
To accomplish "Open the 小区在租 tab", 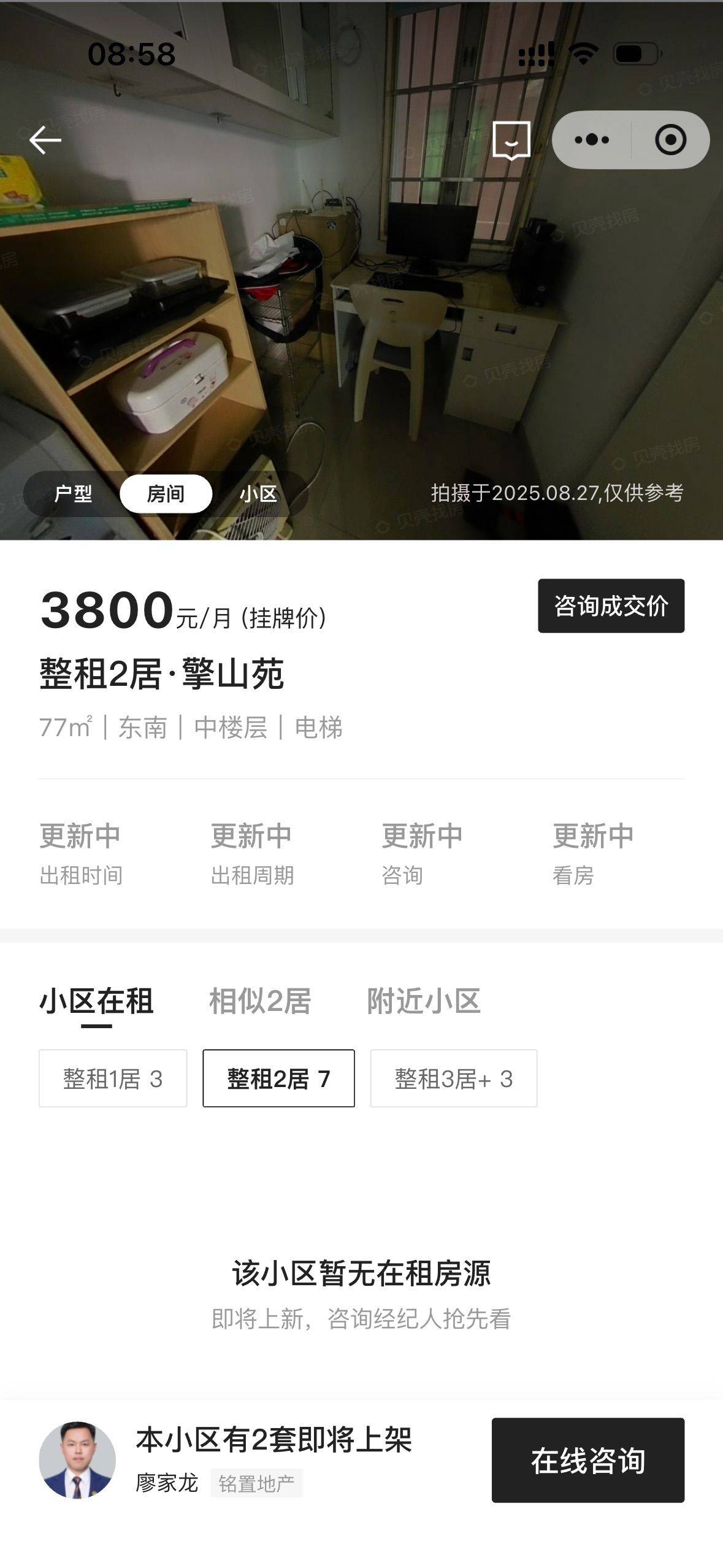I will pyautogui.click(x=96, y=1001).
